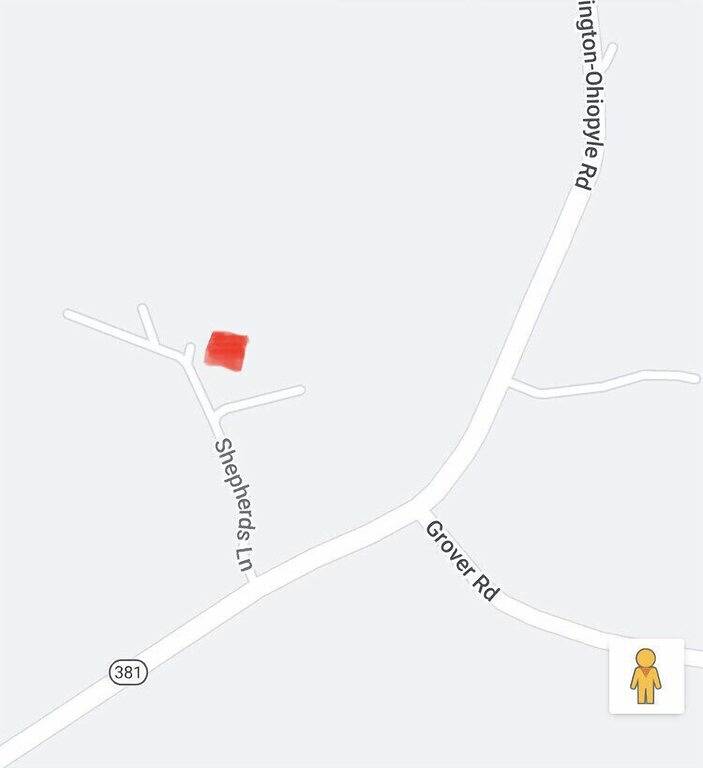Tap the Street View pegman button

(x=646, y=676)
